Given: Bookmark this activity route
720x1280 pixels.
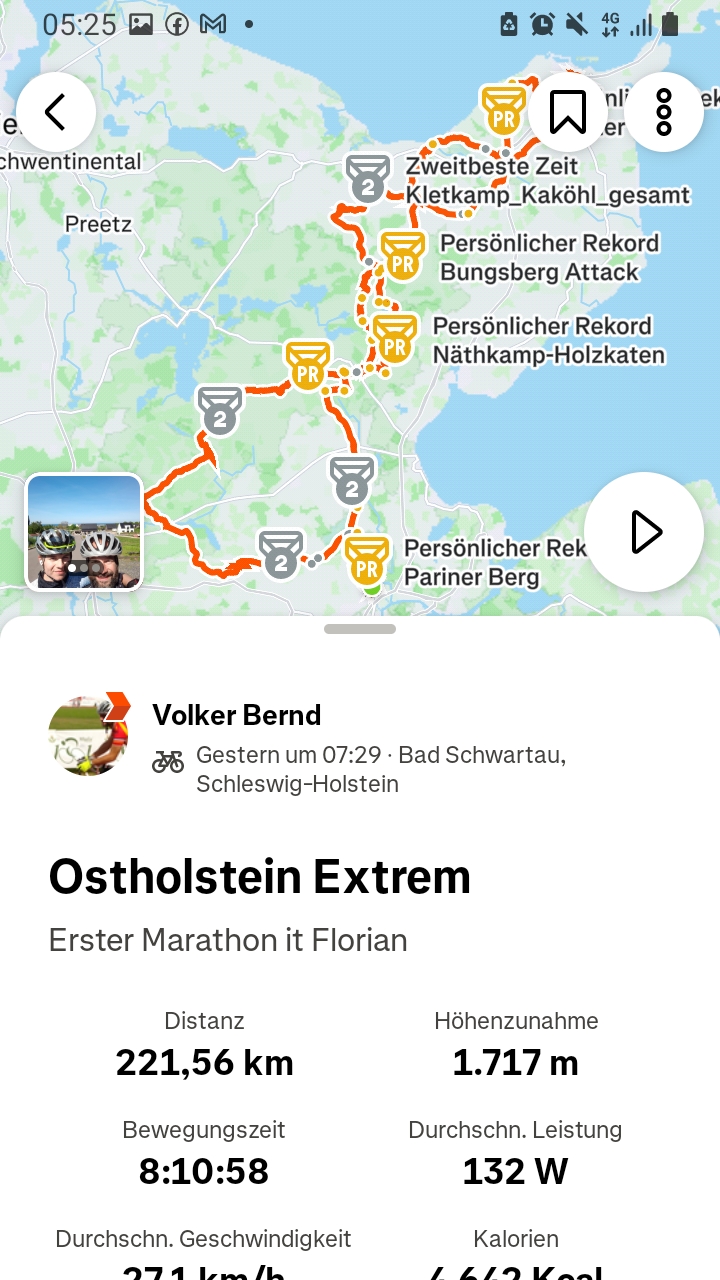Looking at the screenshot, I should [x=568, y=112].
